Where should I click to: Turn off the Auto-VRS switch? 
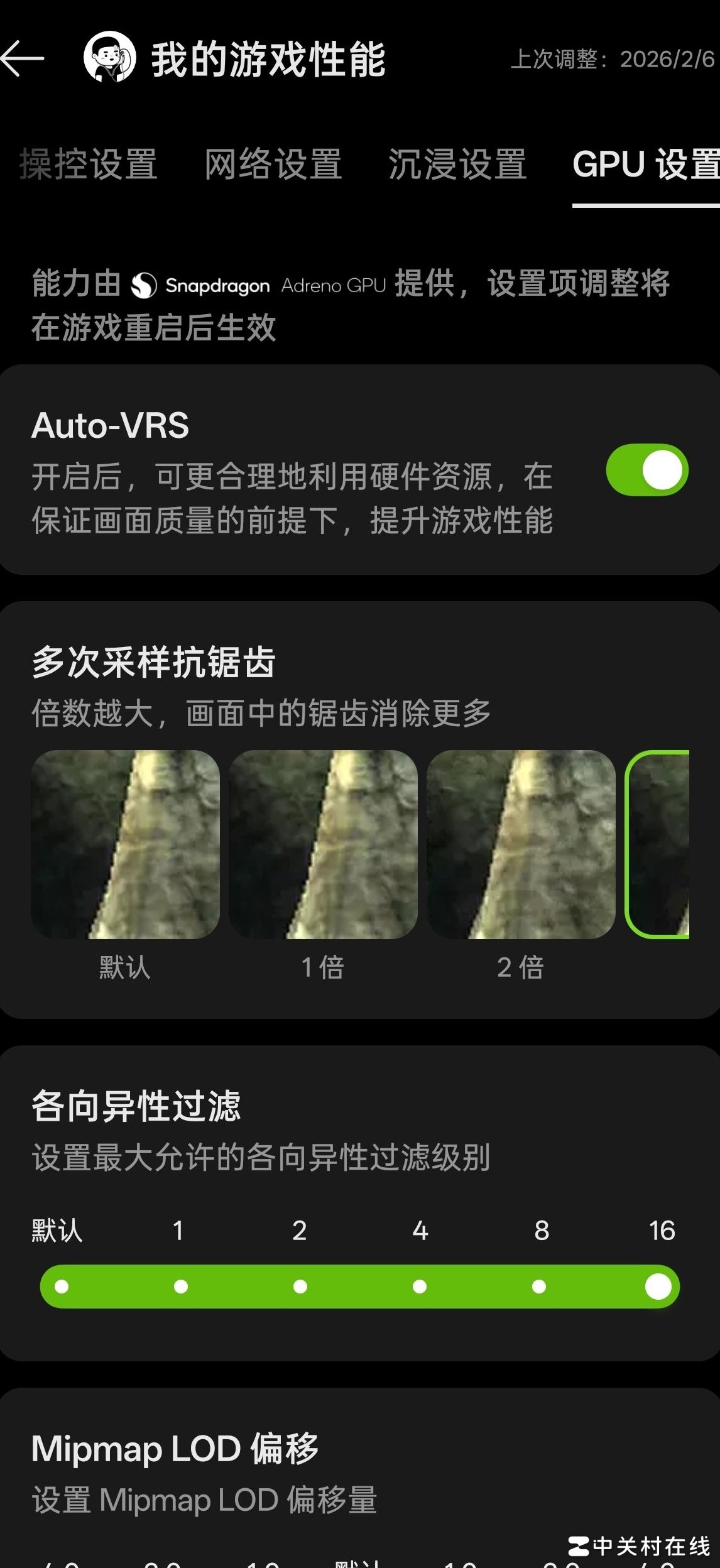pyautogui.click(x=646, y=470)
